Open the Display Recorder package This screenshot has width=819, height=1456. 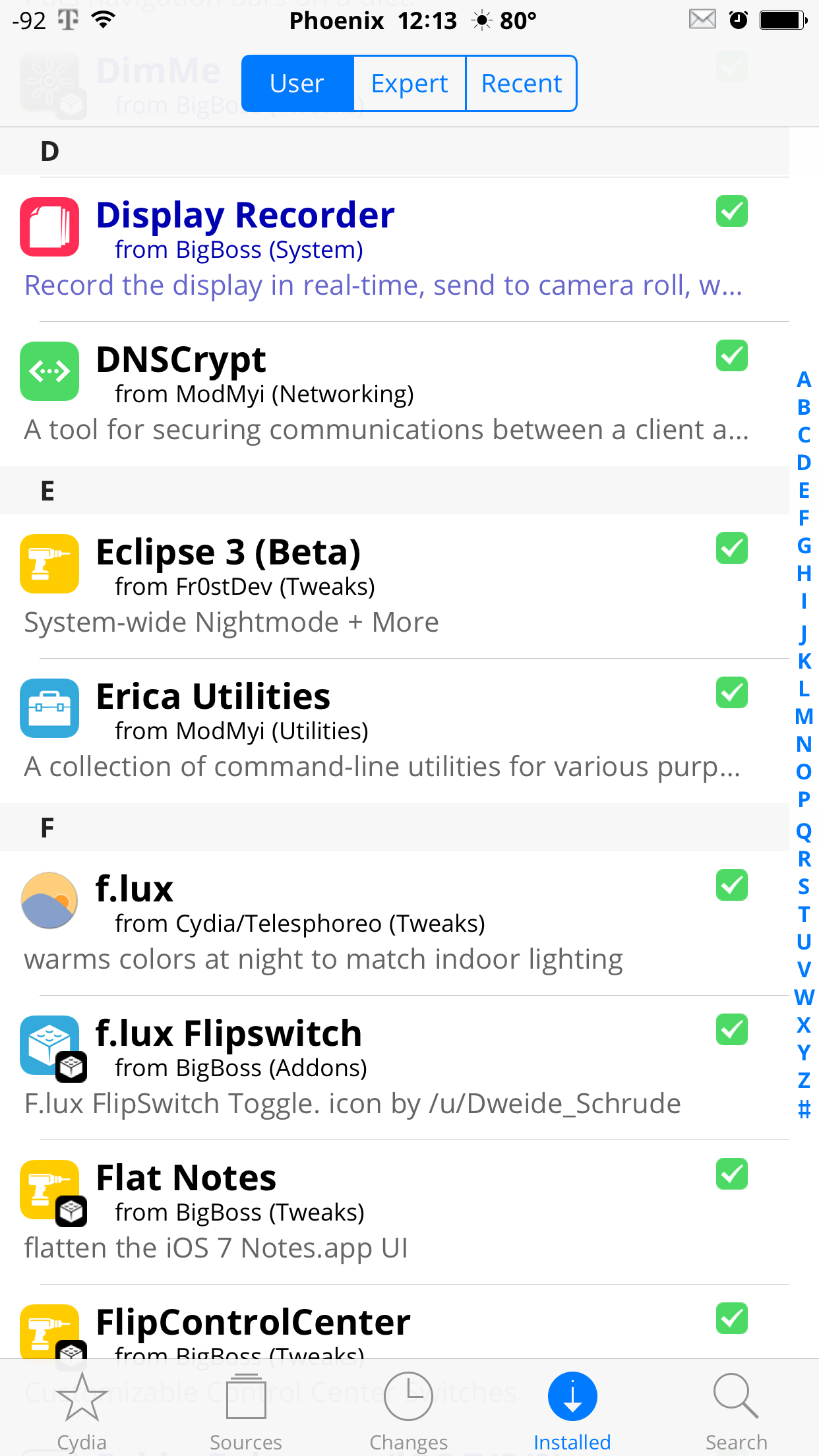pyautogui.click(x=394, y=249)
